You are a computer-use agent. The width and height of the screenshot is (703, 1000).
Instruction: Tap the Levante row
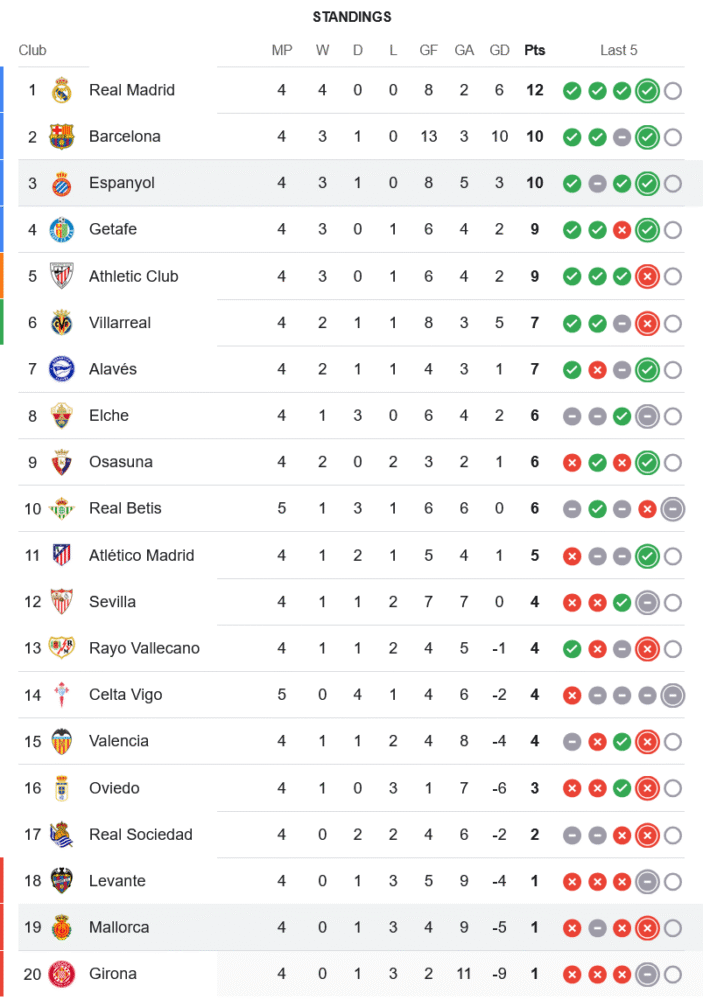[117, 881]
